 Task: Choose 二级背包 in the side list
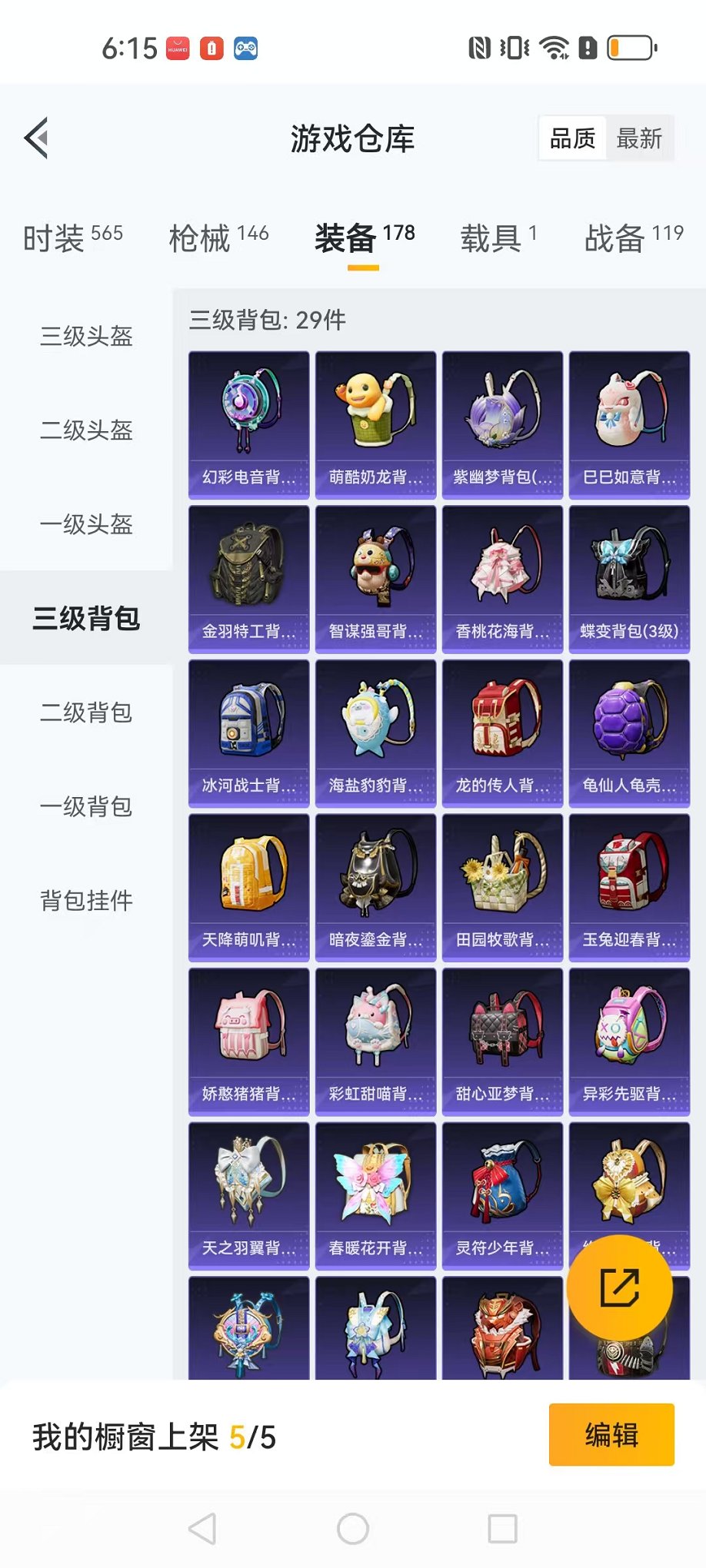pyautogui.click(x=86, y=713)
